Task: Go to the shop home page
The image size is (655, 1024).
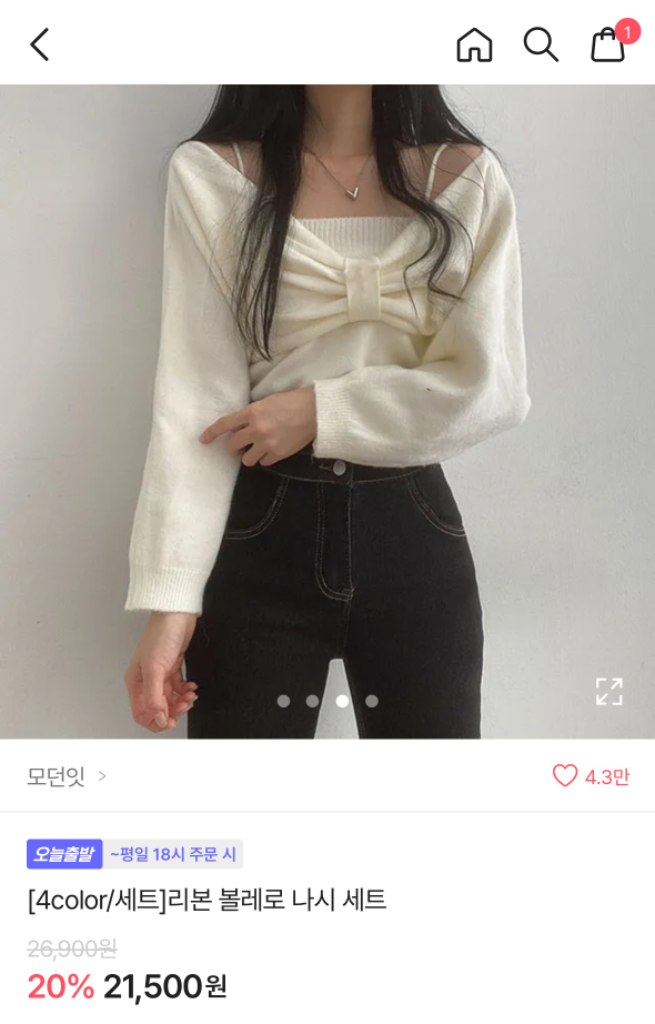Action: pos(474,44)
